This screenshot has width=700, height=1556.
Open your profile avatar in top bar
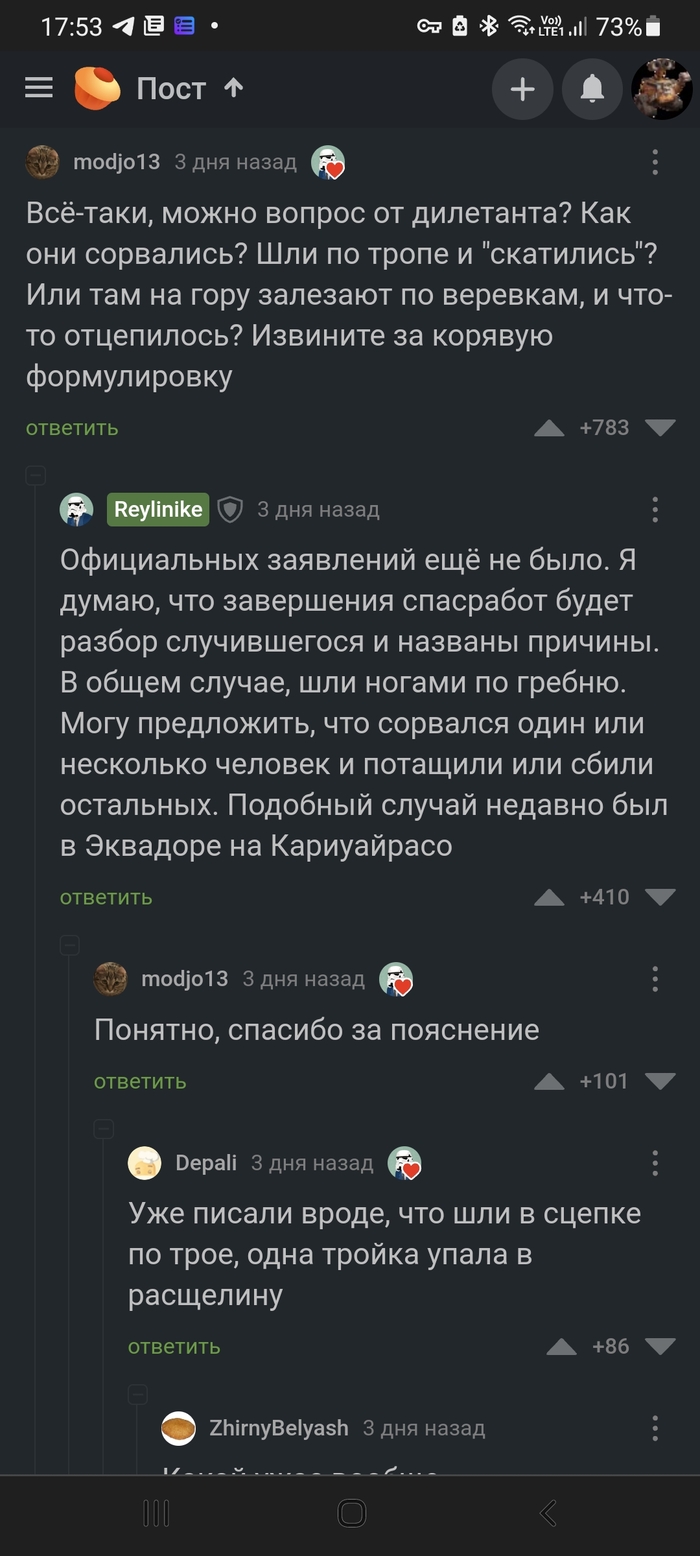point(662,90)
